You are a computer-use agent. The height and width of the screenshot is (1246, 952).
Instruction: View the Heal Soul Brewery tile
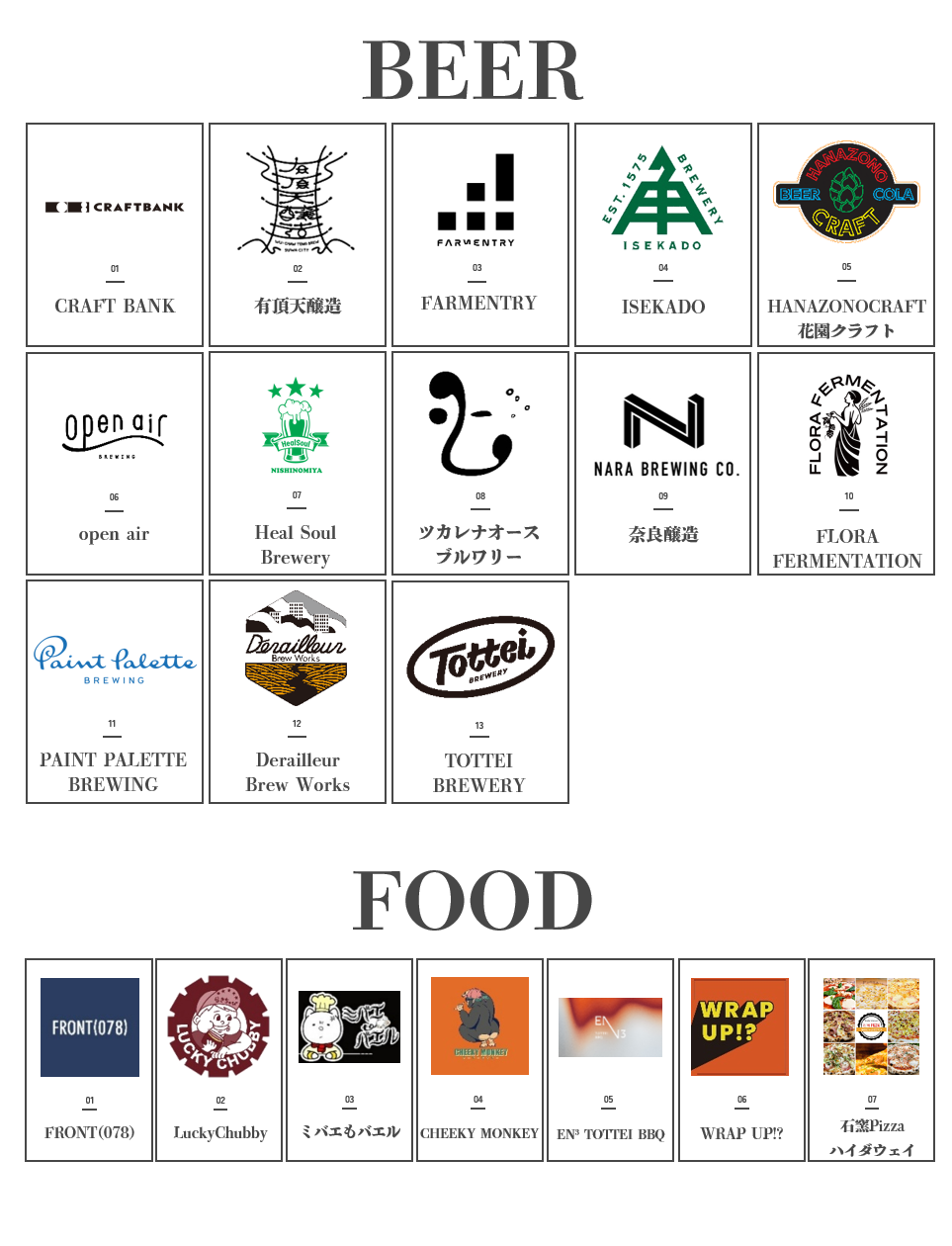[x=298, y=463]
